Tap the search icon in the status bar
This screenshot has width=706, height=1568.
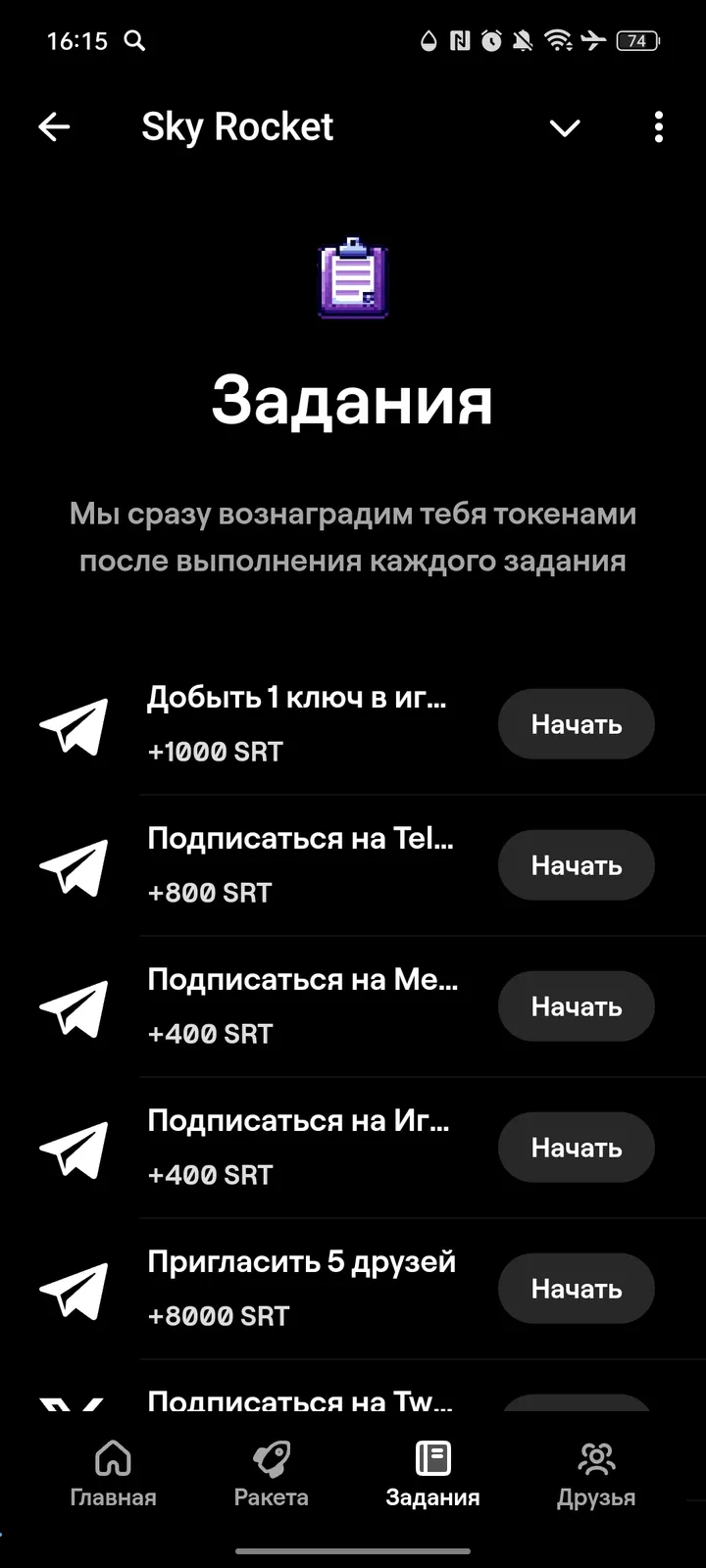[135, 41]
